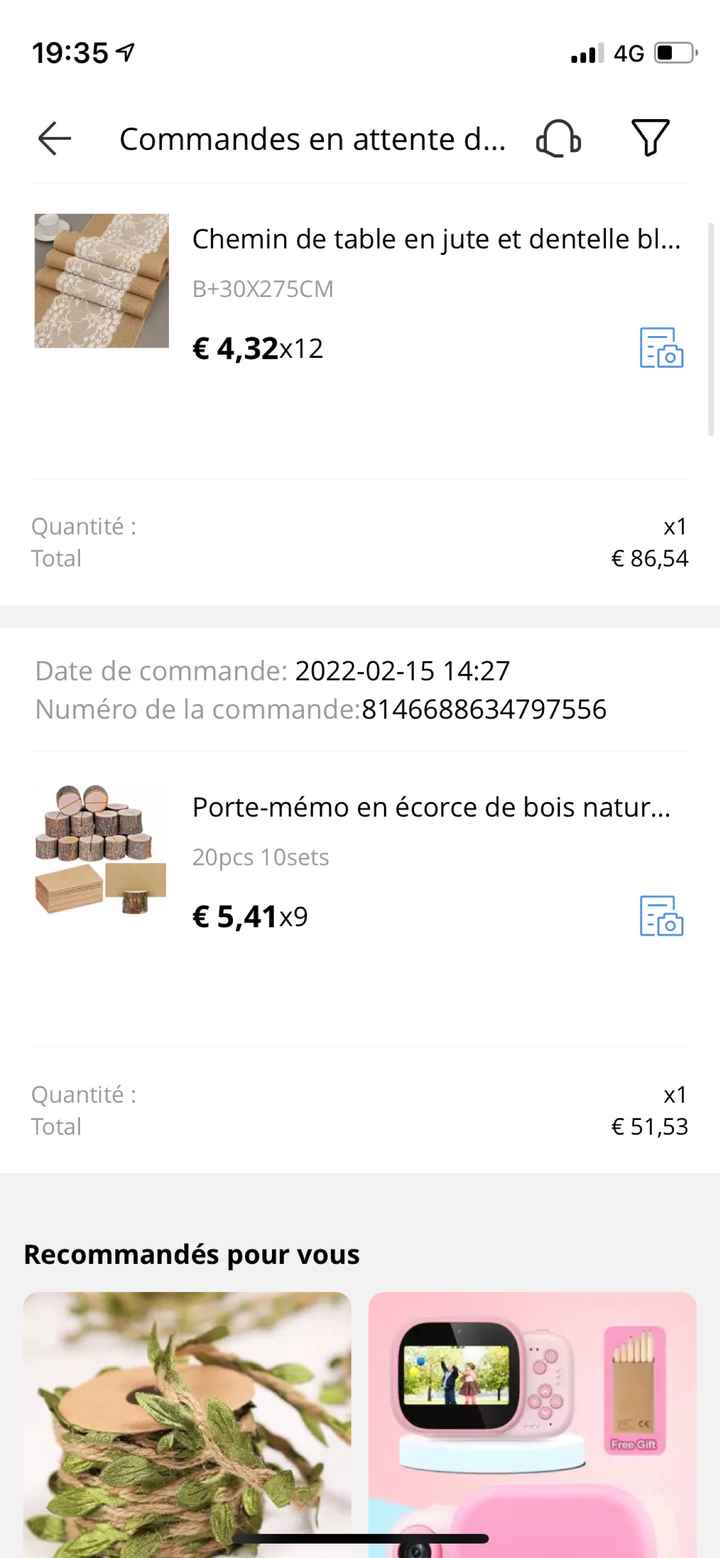Open photo review icon for wood memo holder
720x1558 pixels.
click(662, 917)
